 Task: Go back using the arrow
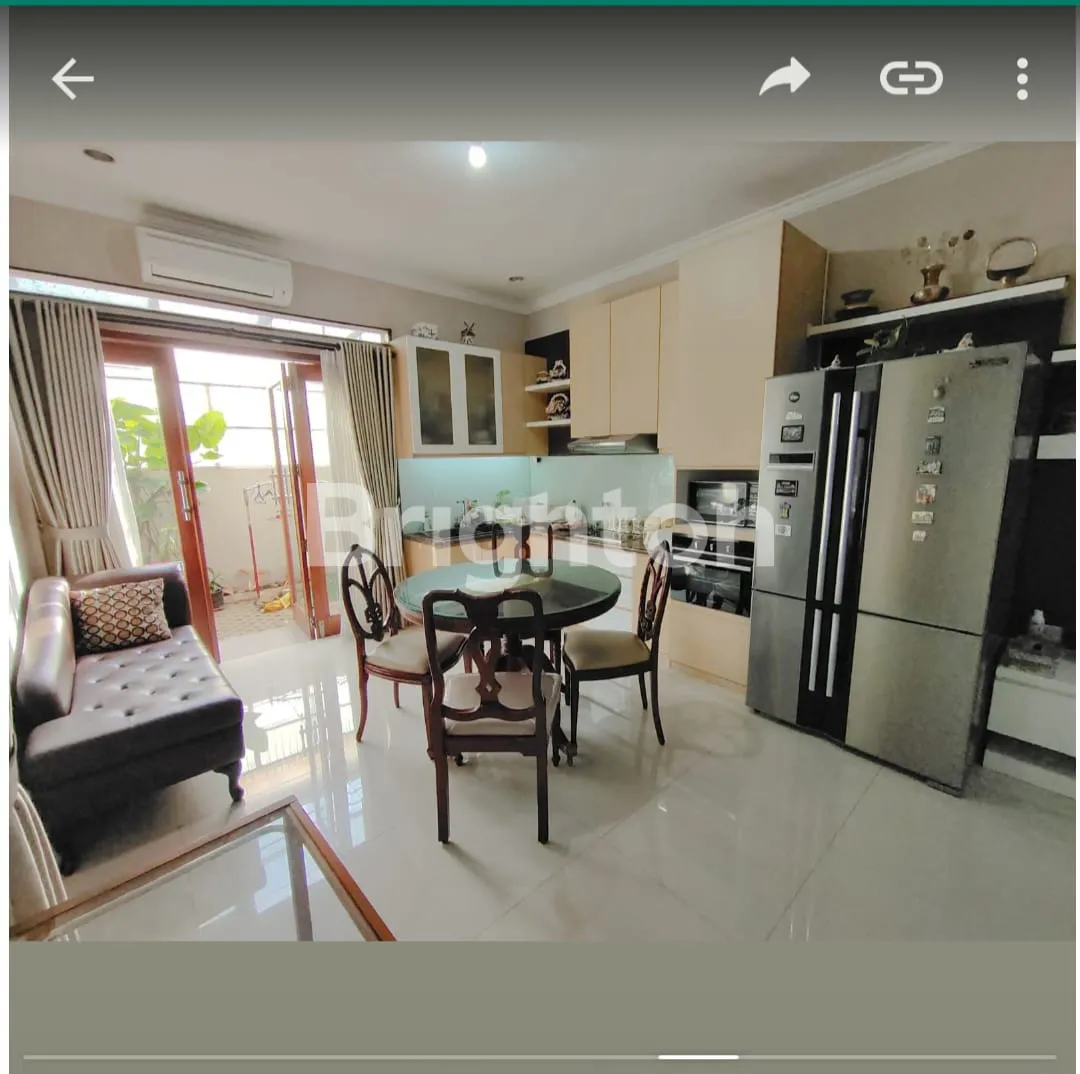[72, 79]
